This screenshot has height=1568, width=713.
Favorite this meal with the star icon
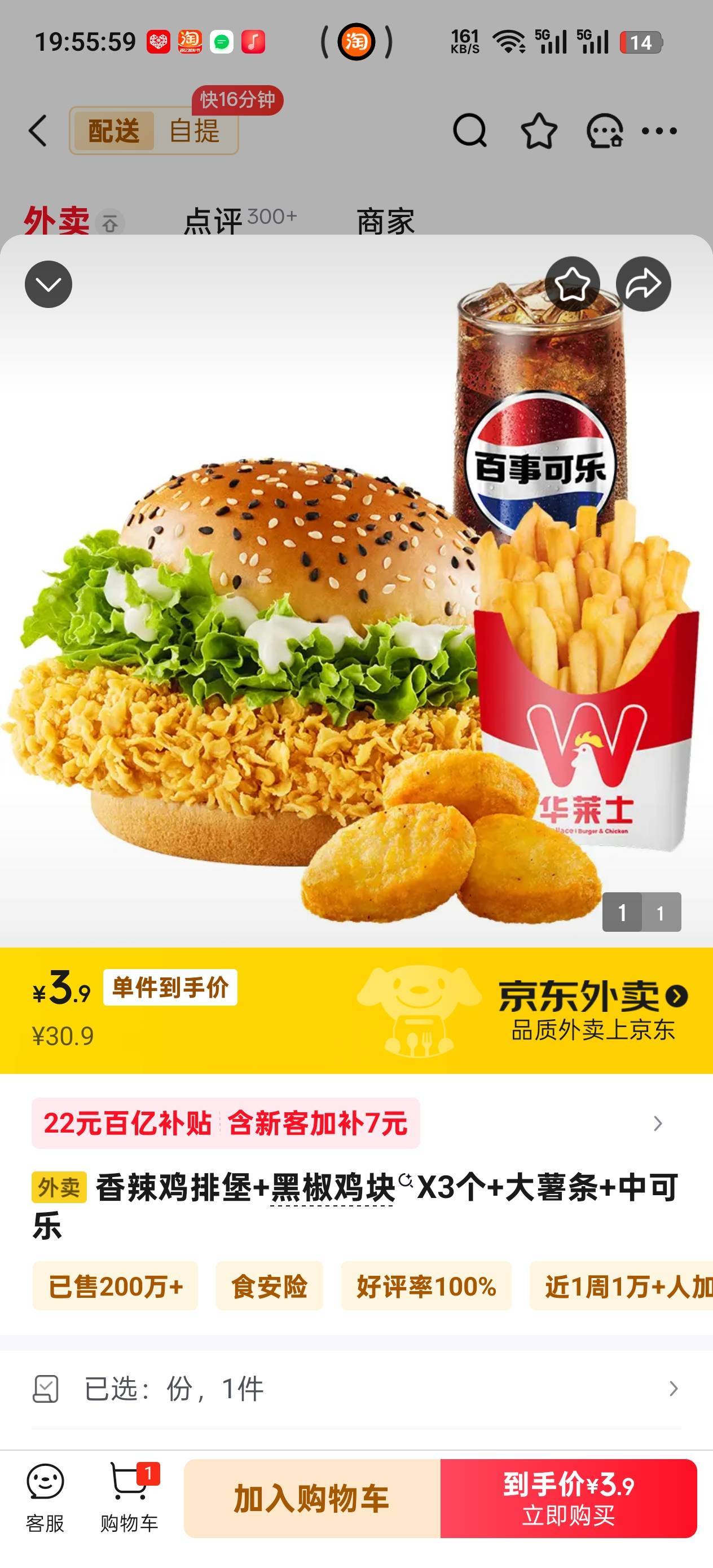(573, 284)
